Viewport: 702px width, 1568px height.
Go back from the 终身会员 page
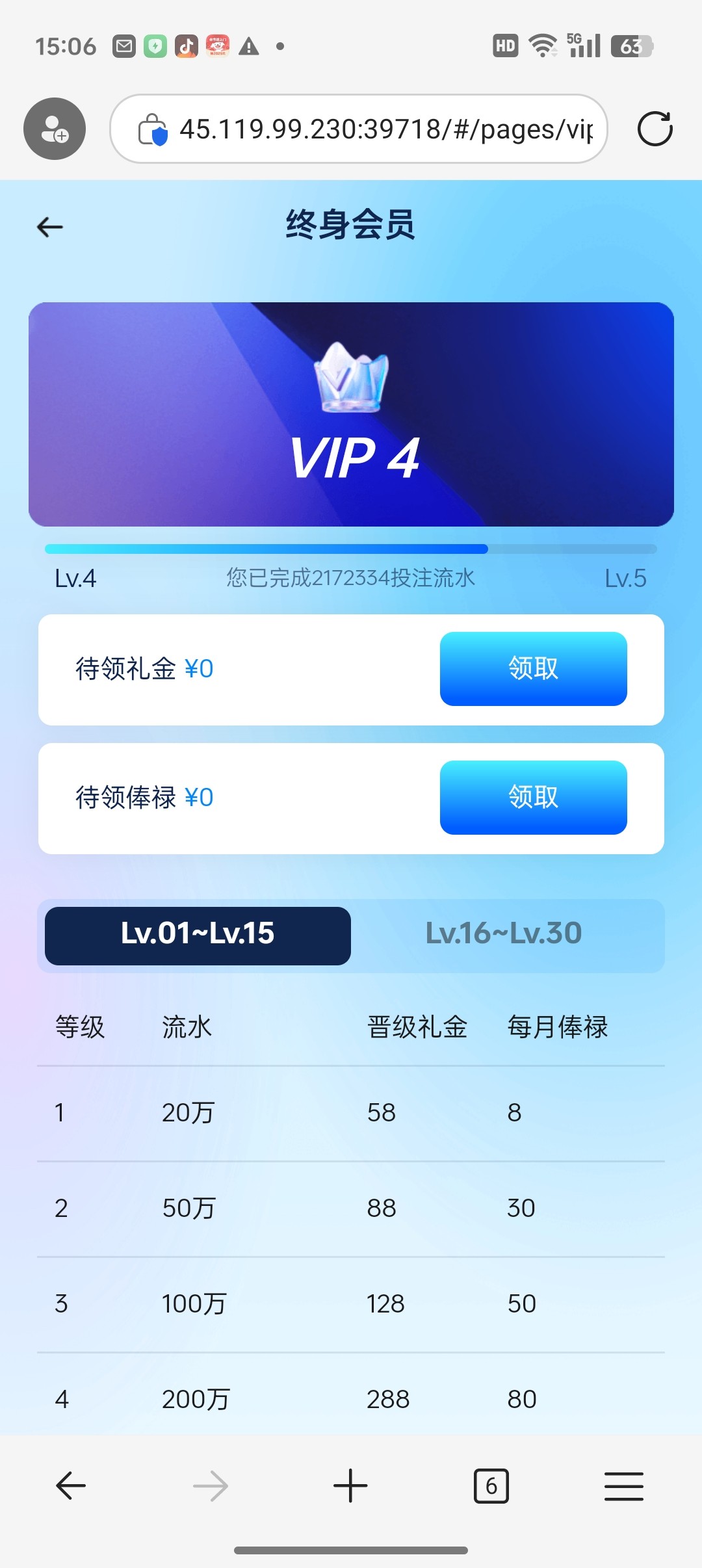coord(50,227)
